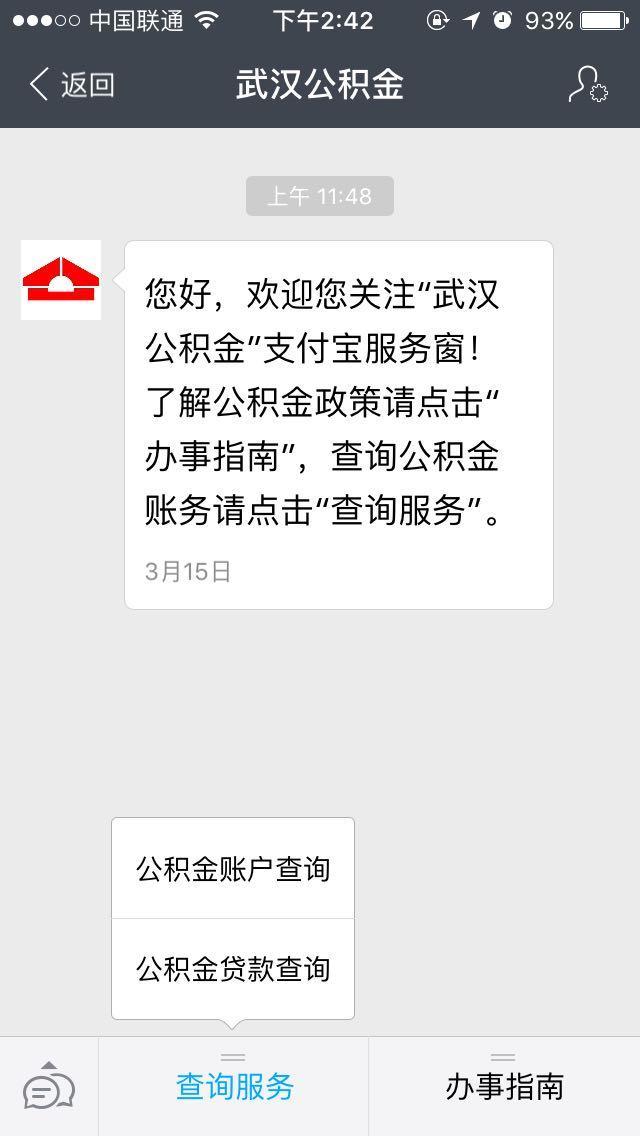This screenshot has width=640, height=1136.
Task: Open the 武汉公积金 avatar profile
Action: 61,280
